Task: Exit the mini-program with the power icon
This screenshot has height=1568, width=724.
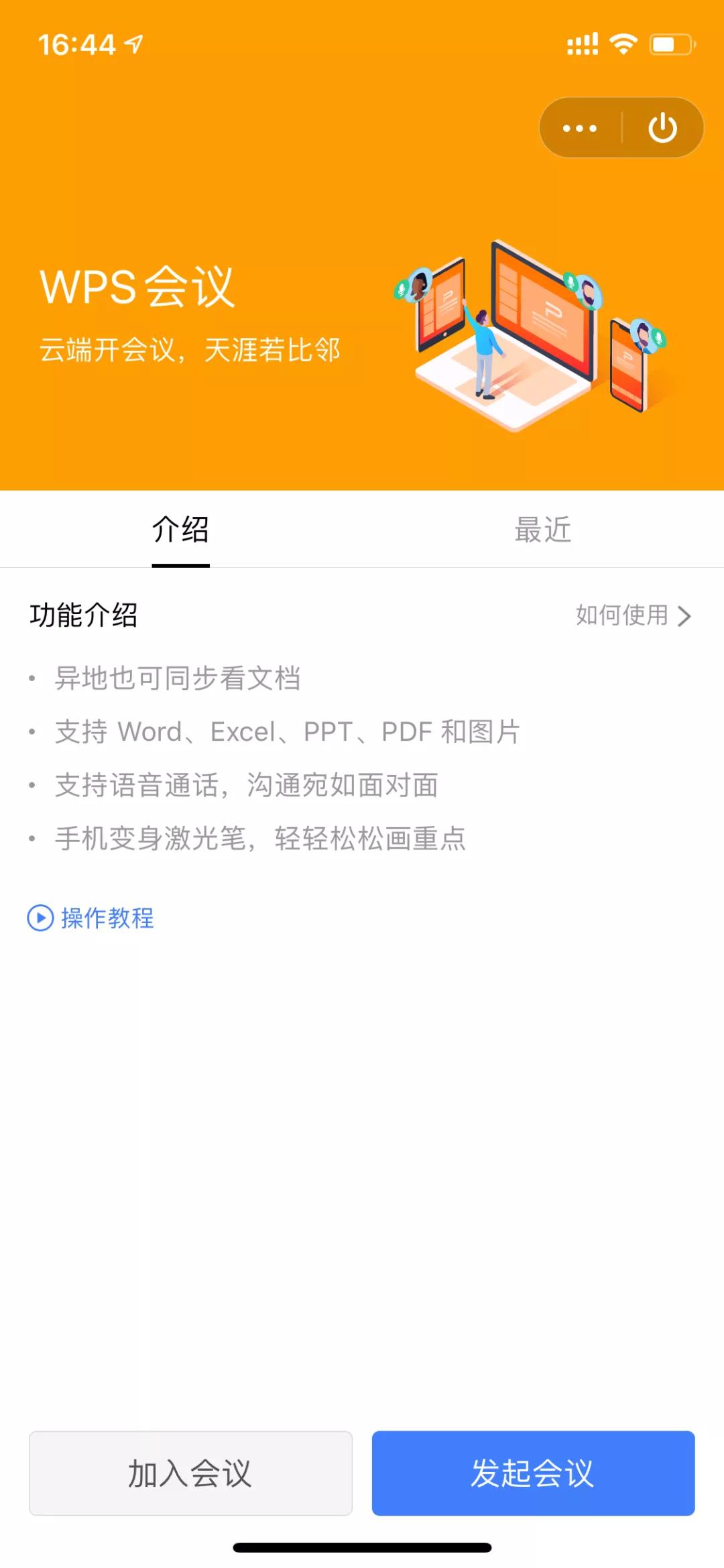Action: tap(662, 127)
